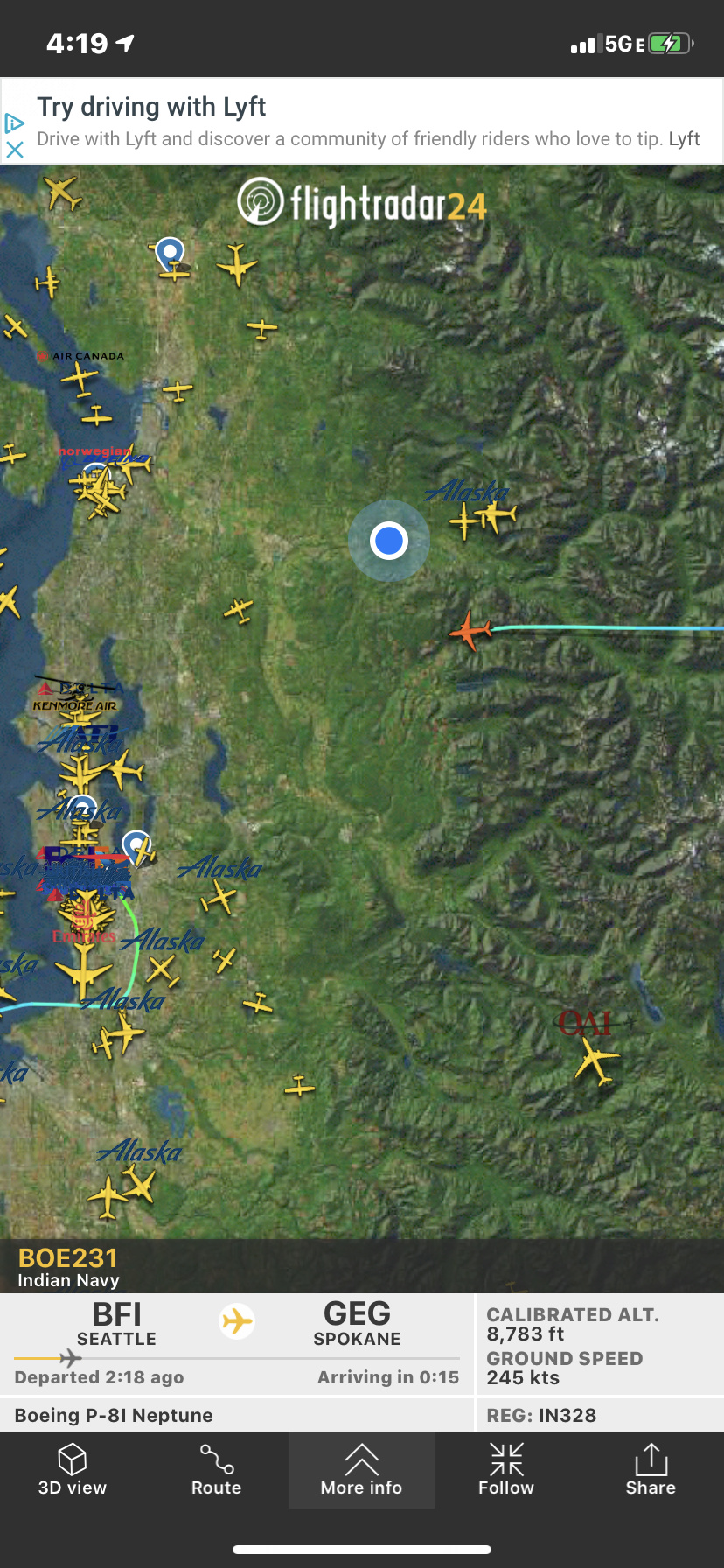Open the 3D view
The width and height of the screenshot is (724, 1568).
pos(73,1470)
